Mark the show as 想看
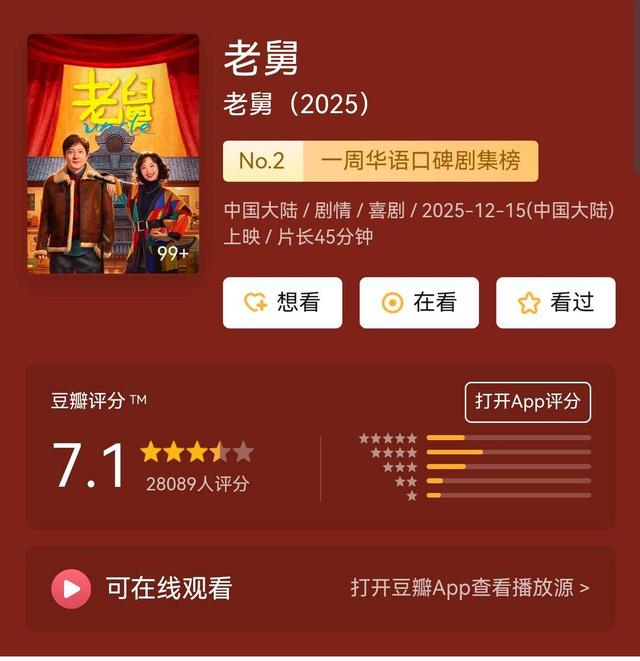Viewport: 640px width, 661px height. pos(282,303)
